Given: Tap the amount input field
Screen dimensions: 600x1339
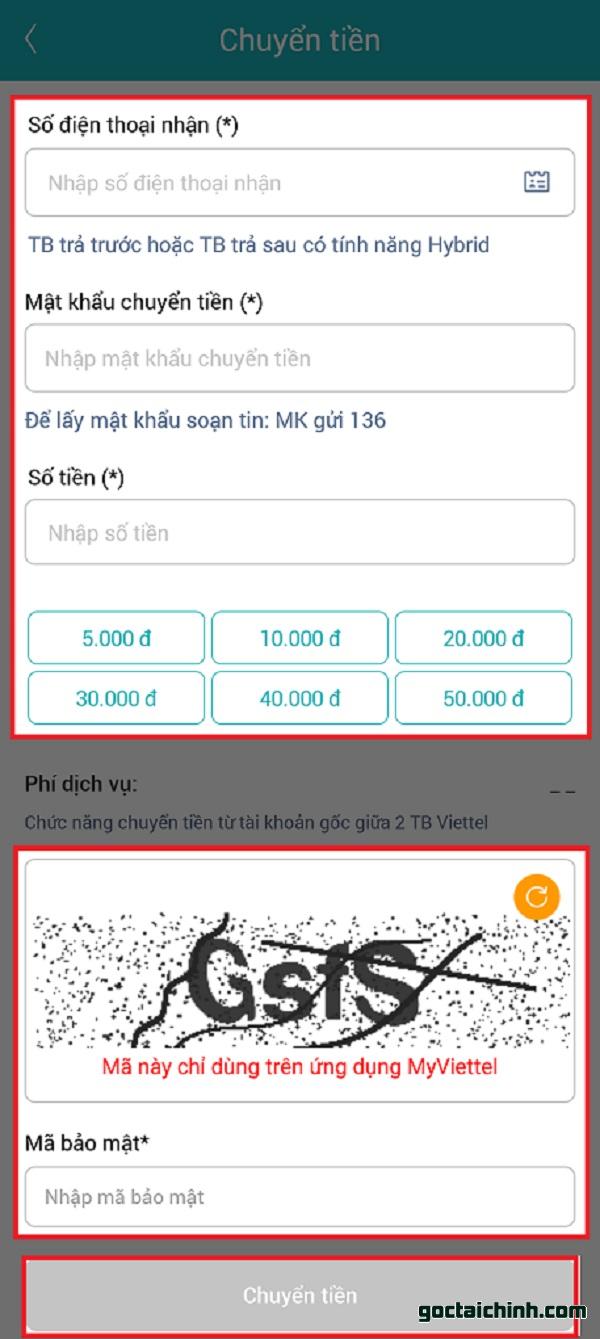Looking at the screenshot, I should point(298,533).
